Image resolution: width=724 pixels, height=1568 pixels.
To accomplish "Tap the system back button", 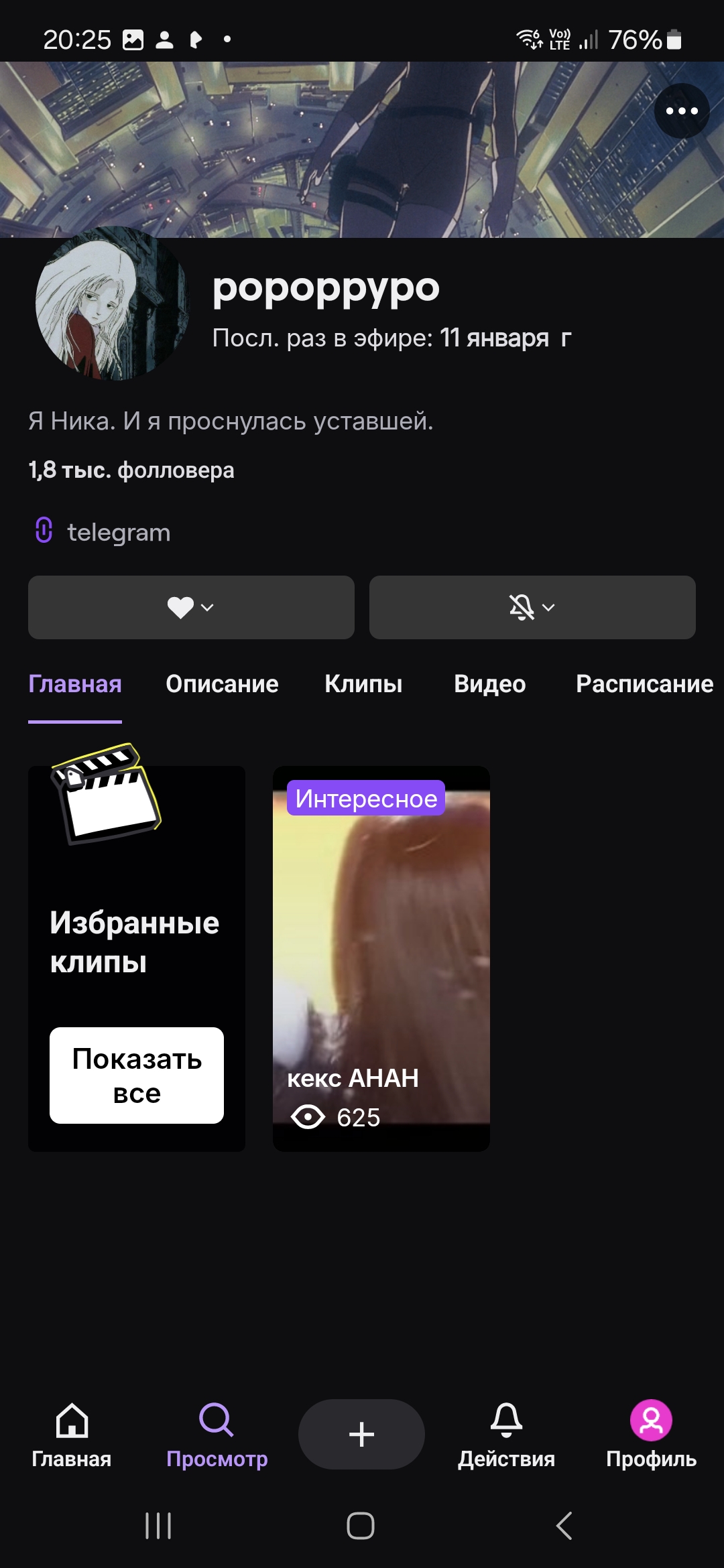I will coord(564,1526).
